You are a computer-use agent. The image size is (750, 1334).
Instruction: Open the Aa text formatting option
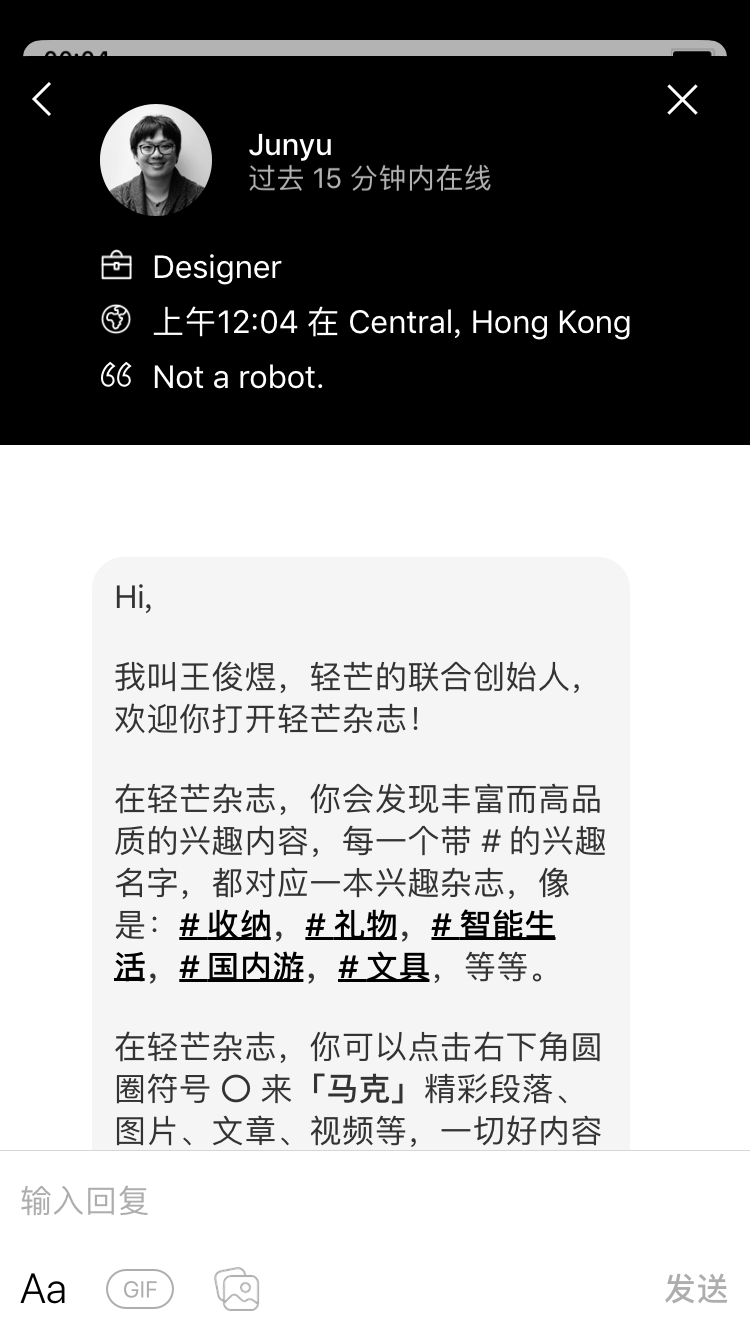coord(44,1289)
